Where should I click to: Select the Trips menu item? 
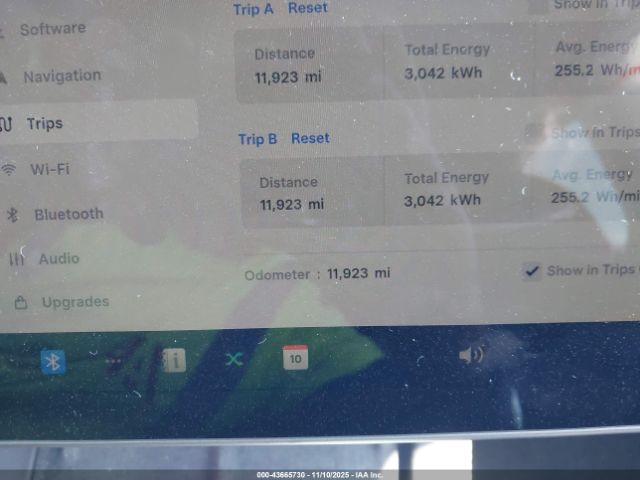[x=44, y=124]
